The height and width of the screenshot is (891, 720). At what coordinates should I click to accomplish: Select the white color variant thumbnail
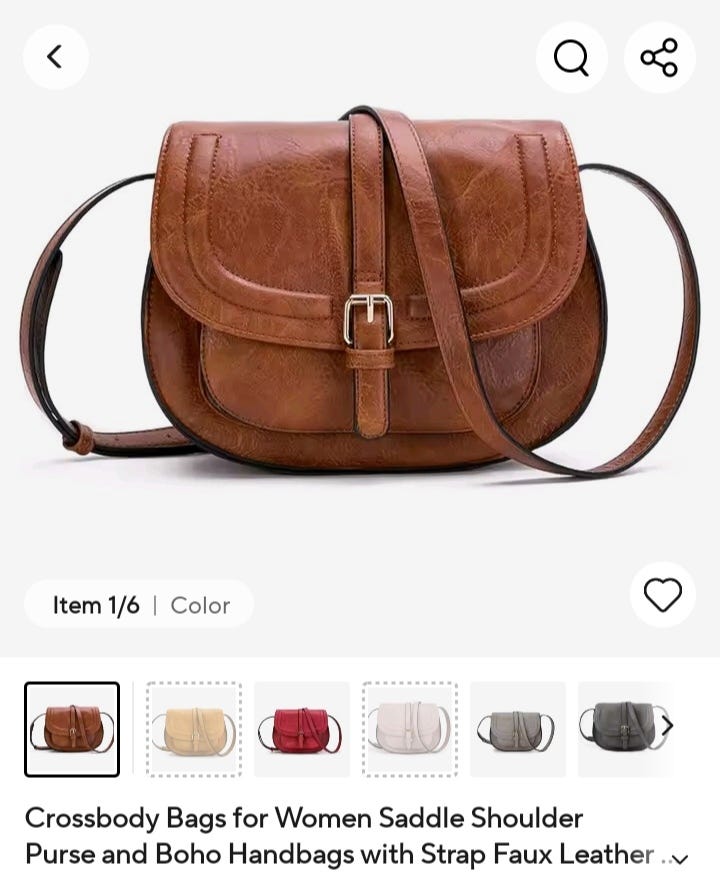coord(410,729)
